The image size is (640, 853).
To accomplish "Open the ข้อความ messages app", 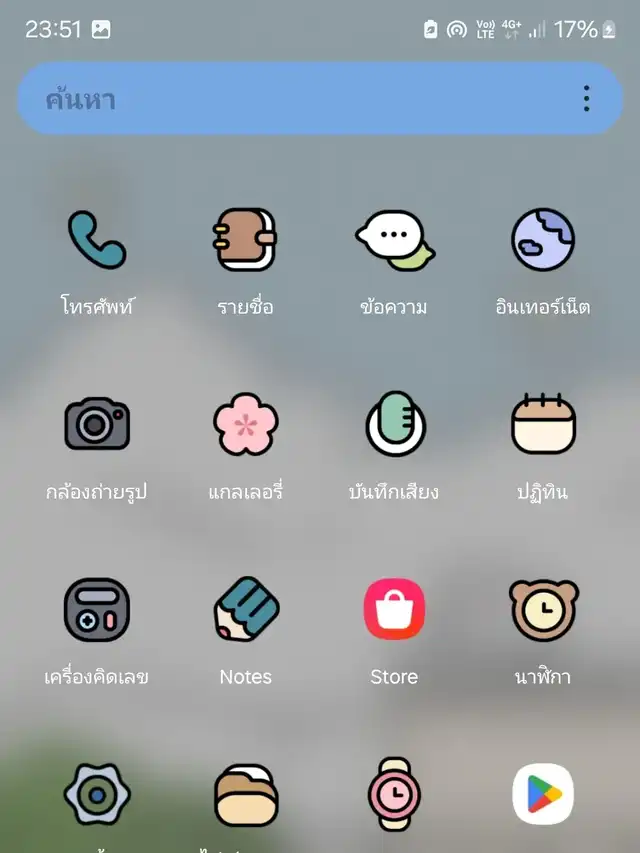I will coord(394,240).
